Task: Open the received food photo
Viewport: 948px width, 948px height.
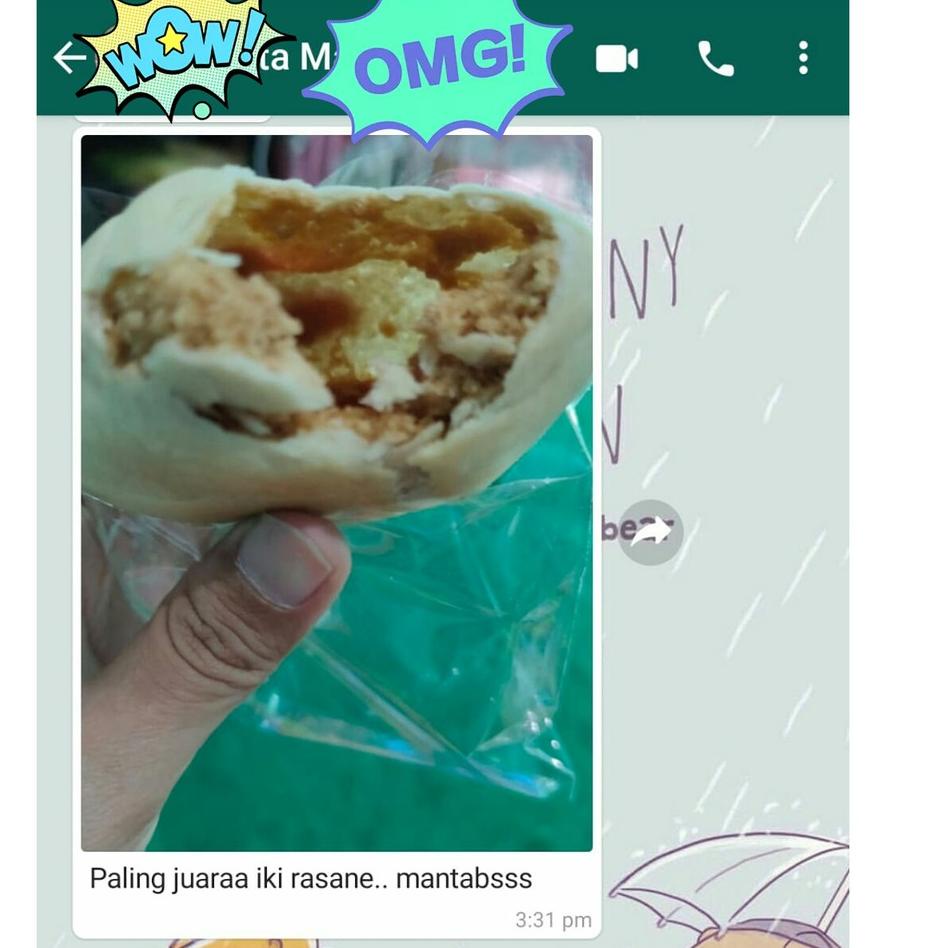Action: [x=336, y=492]
